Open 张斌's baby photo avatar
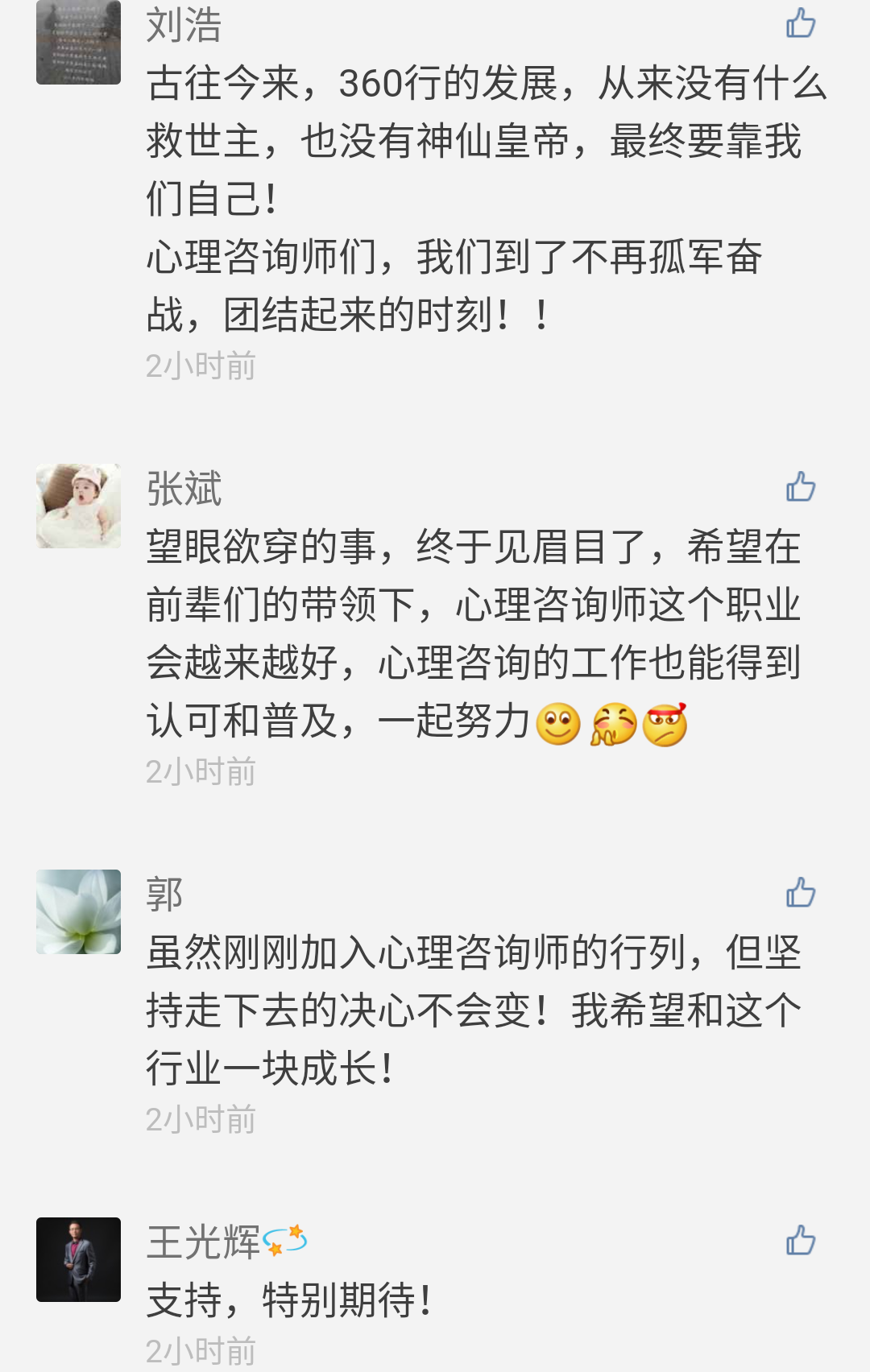 click(78, 506)
